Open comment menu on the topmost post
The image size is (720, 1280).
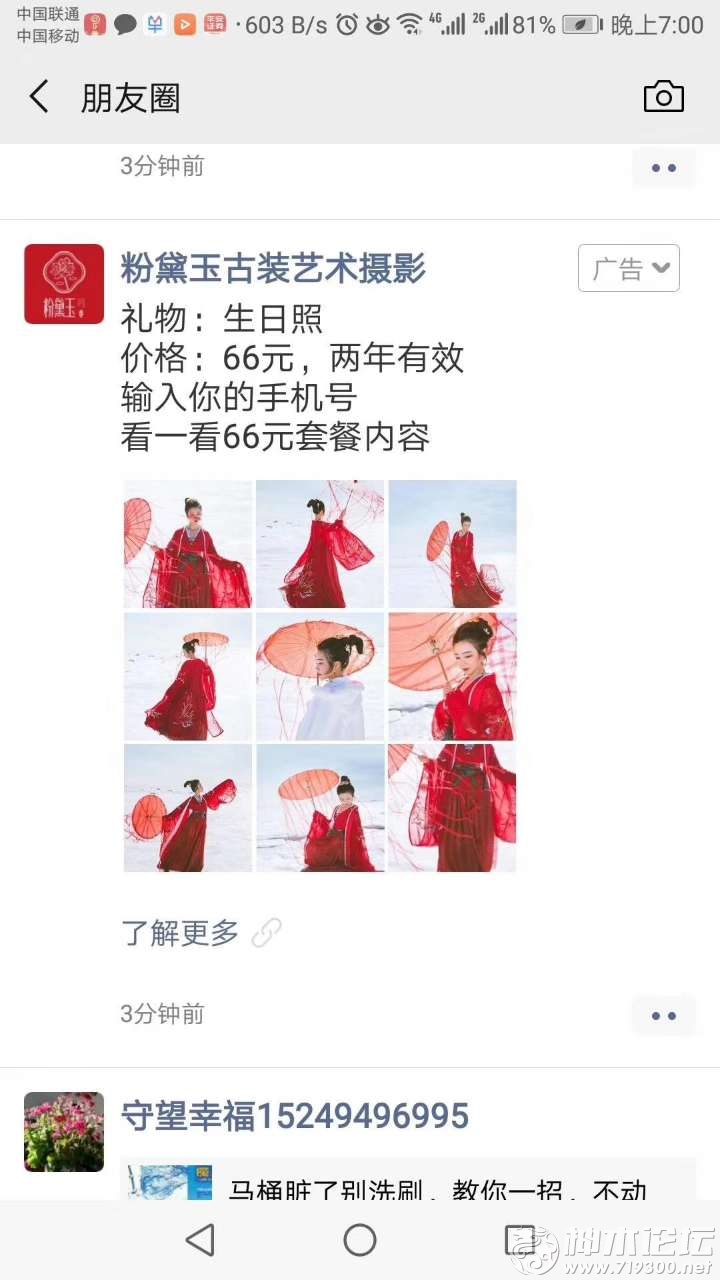pyautogui.click(x=663, y=168)
